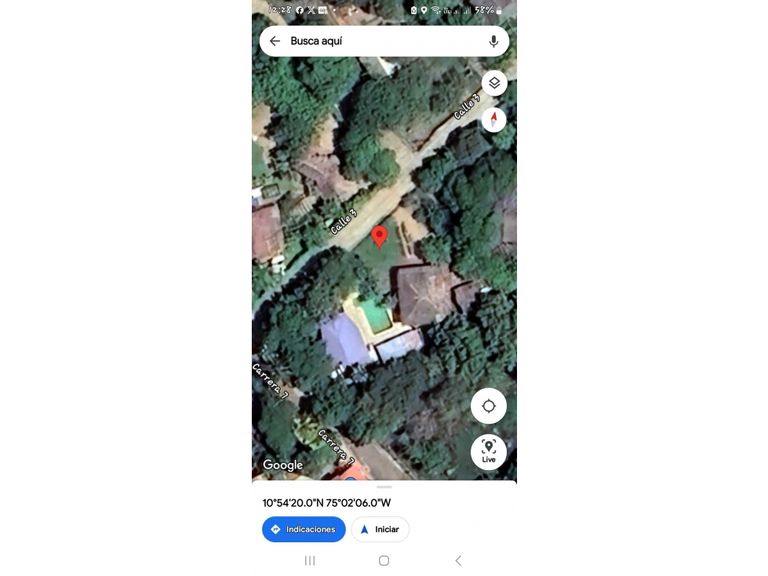Viewport: 768px width, 576px height.
Task: Expand the bottom sheet handle
Action: coord(384,487)
